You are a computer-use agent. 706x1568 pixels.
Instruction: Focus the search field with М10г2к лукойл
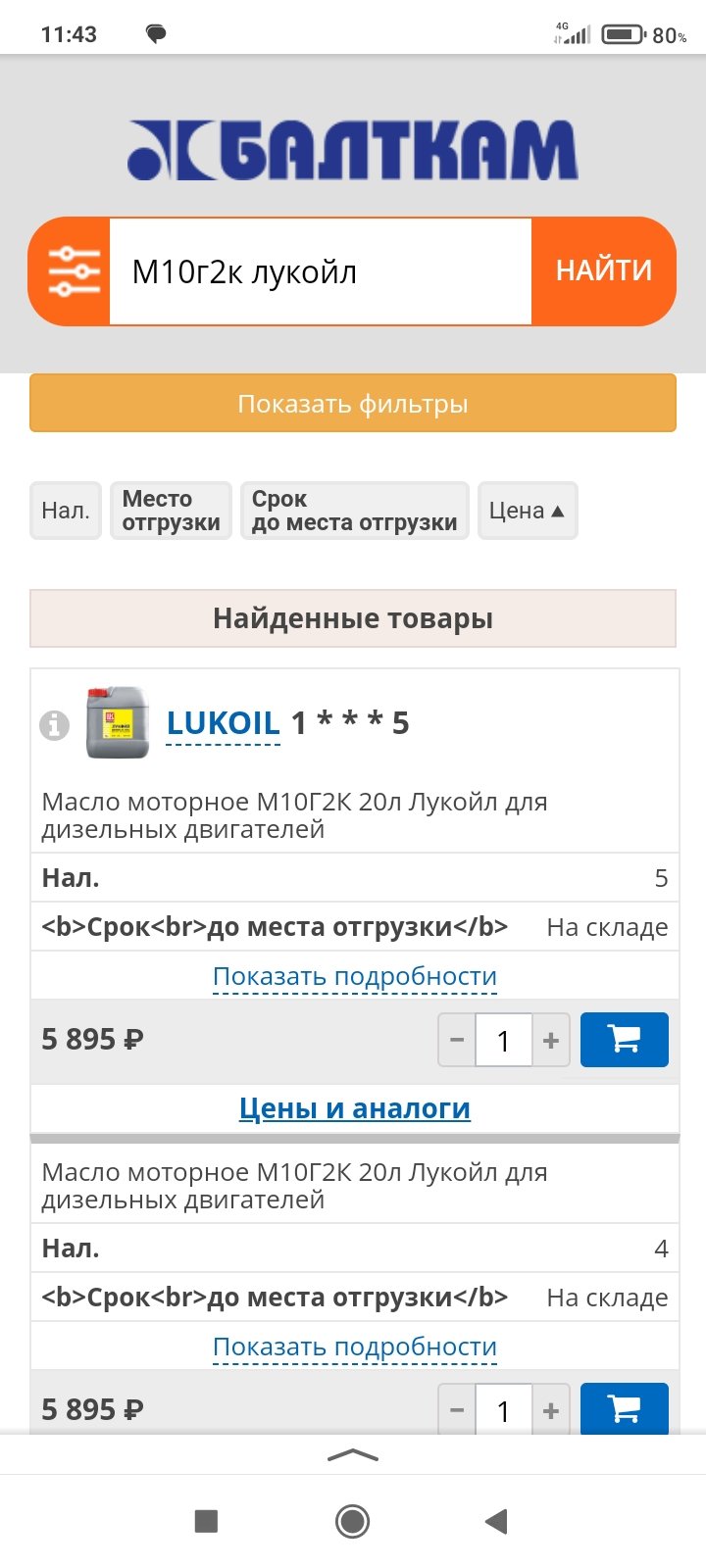pyautogui.click(x=321, y=271)
